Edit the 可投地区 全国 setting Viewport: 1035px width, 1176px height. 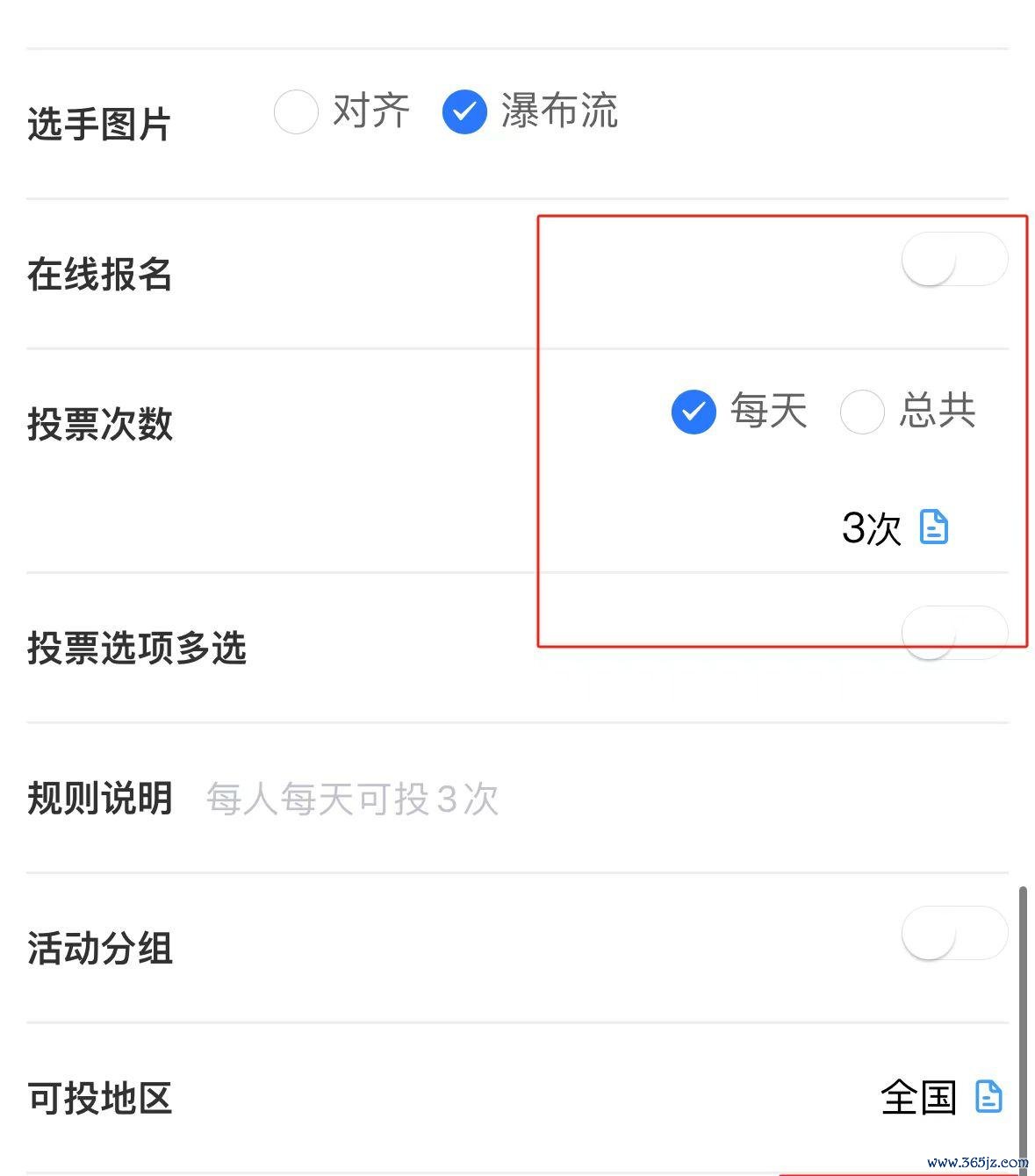click(988, 1097)
